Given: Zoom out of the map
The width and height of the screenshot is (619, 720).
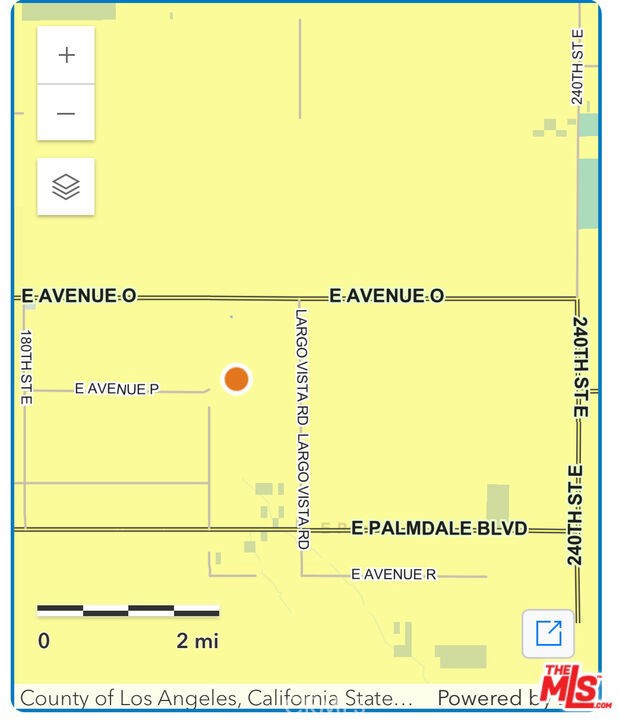Looking at the screenshot, I should click(66, 113).
